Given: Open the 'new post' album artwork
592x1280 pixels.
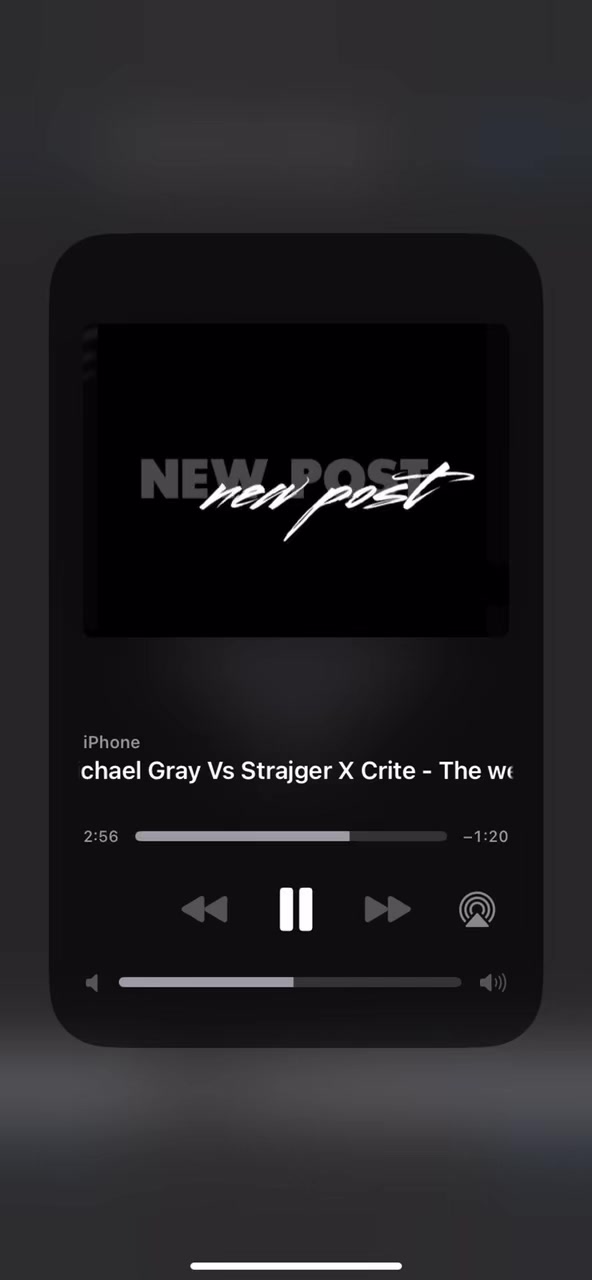Looking at the screenshot, I should 296,480.
